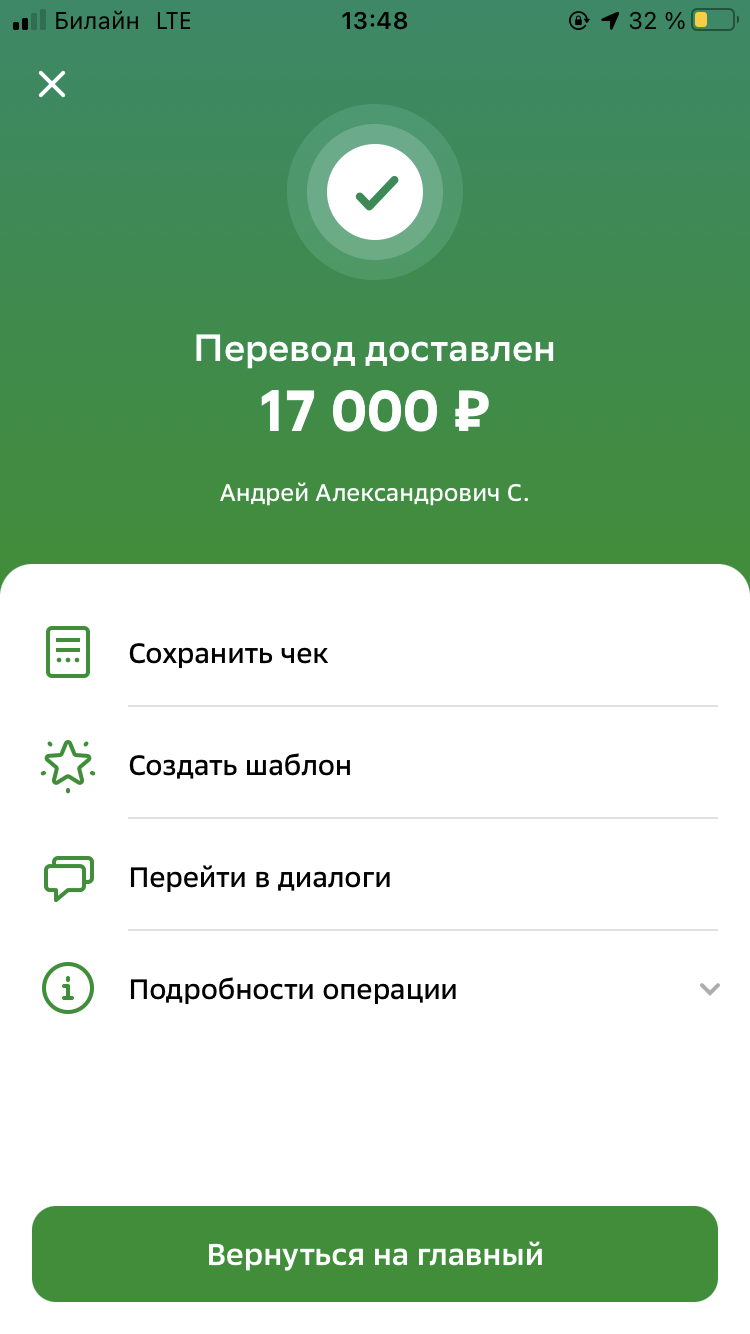Tap the battery indicator in the status bar
The image size is (750, 1334).
point(710,19)
